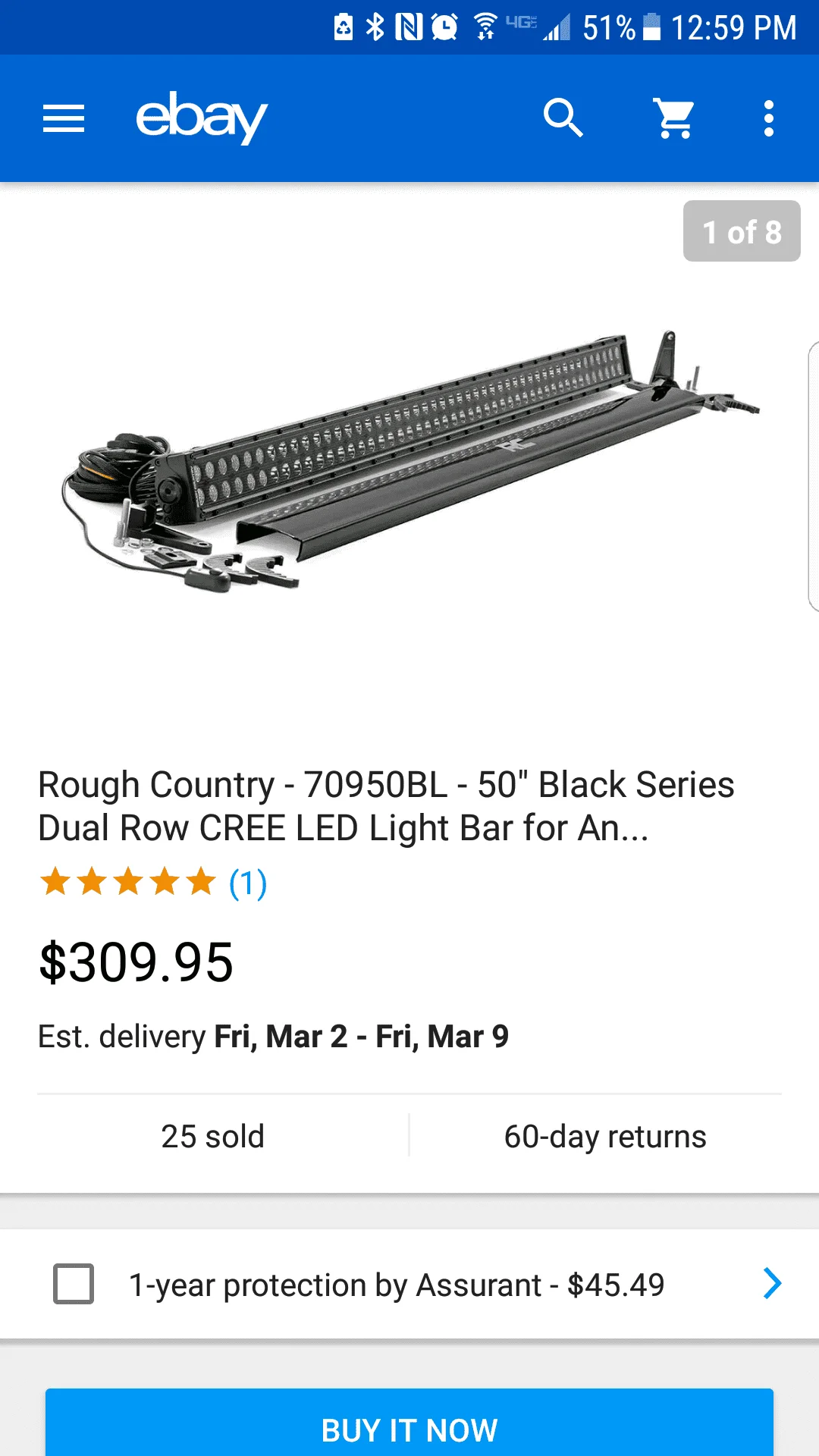This screenshot has height=1456, width=819.
Task: Tap the eBay logo
Action: 202,118
